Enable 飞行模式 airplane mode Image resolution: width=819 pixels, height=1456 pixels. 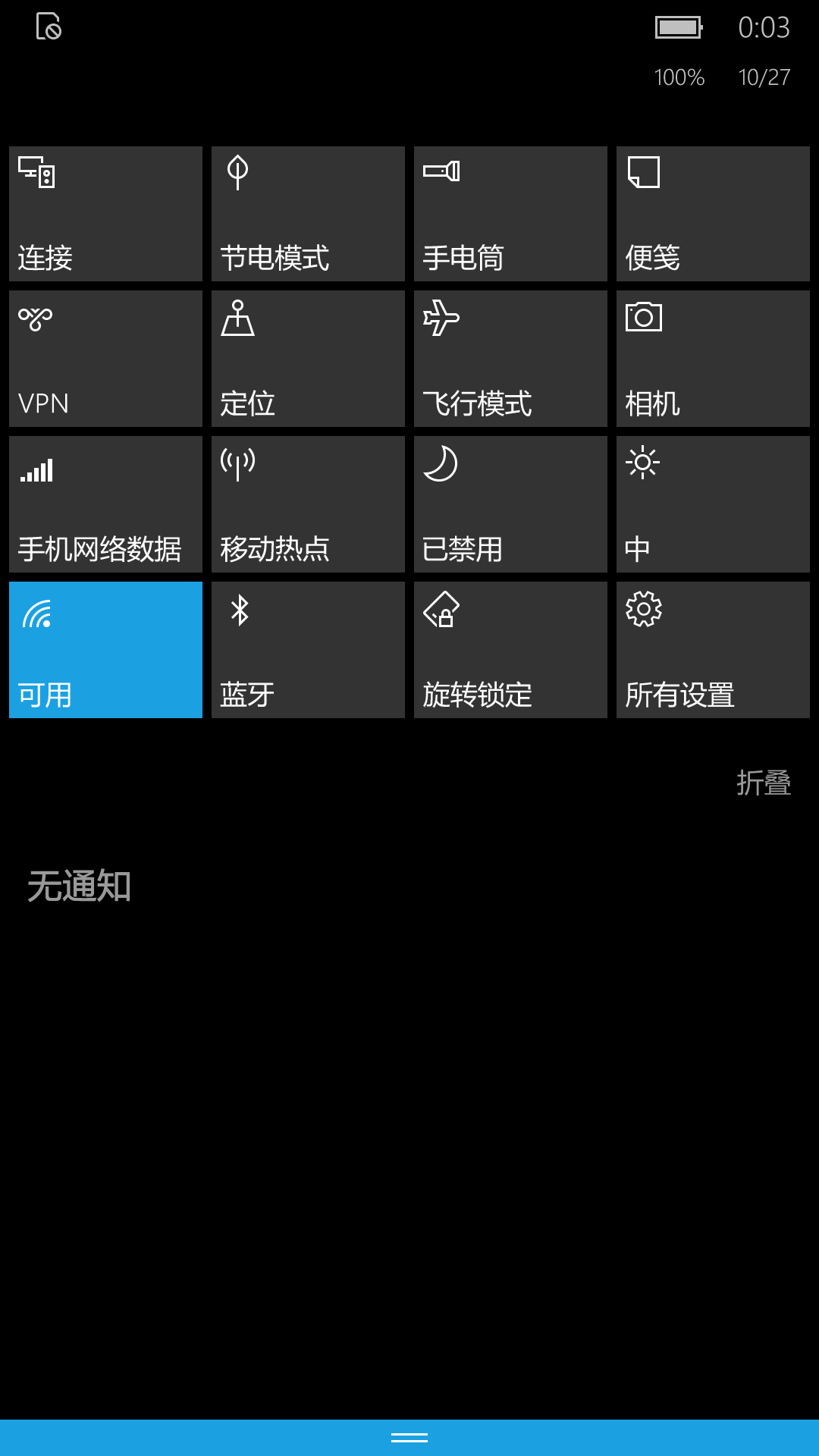pyautogui.click(x=510, y=359)
